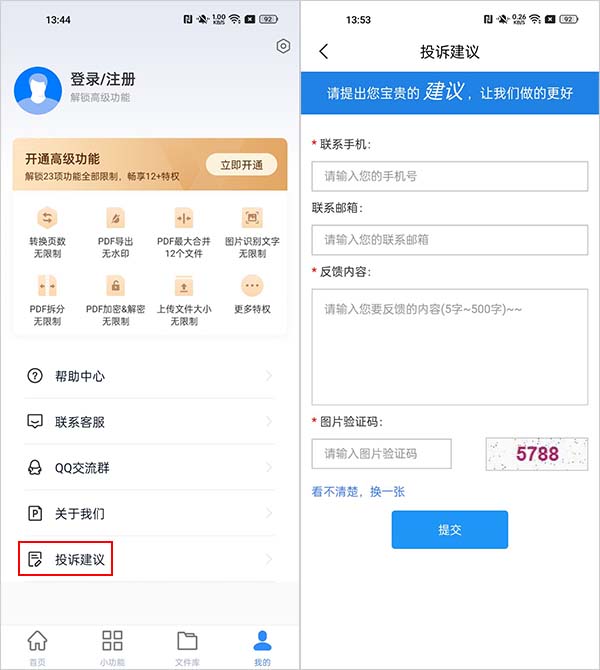Tap 登录/注册 to sign in
This screenshot has width=600, height=670.
[x=102, y=80]
